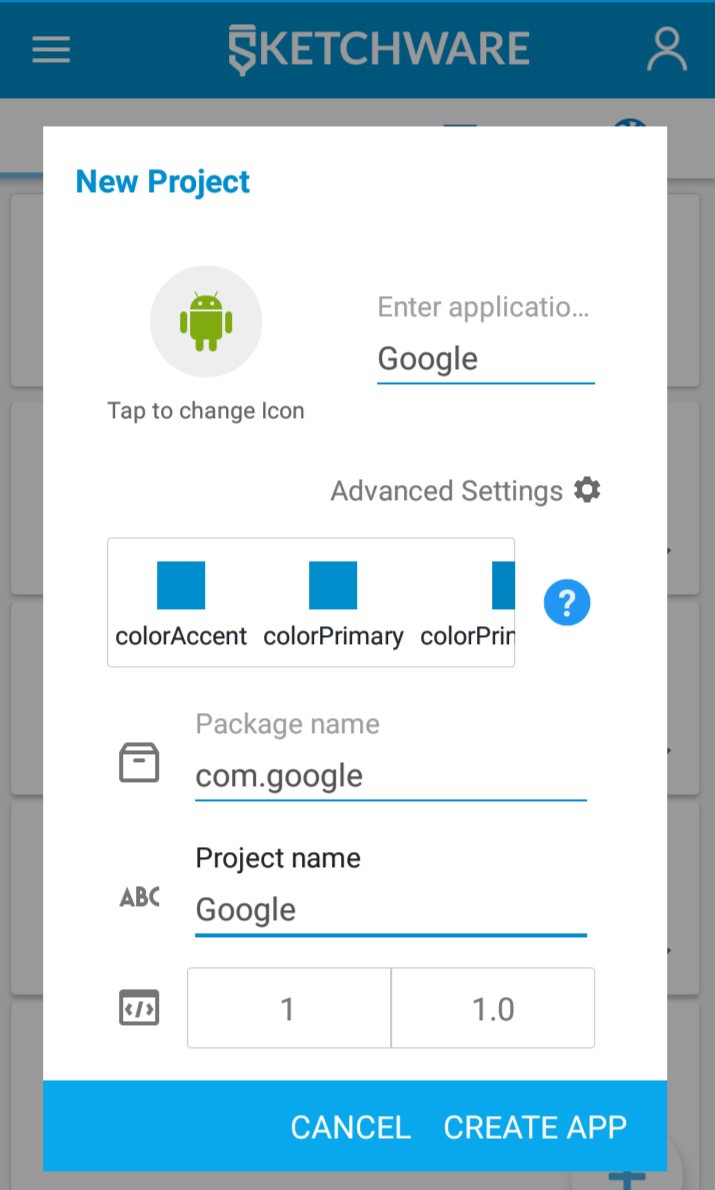Cancel the new project dialog
This screenshot has width=715, height=1190.
351,1127
